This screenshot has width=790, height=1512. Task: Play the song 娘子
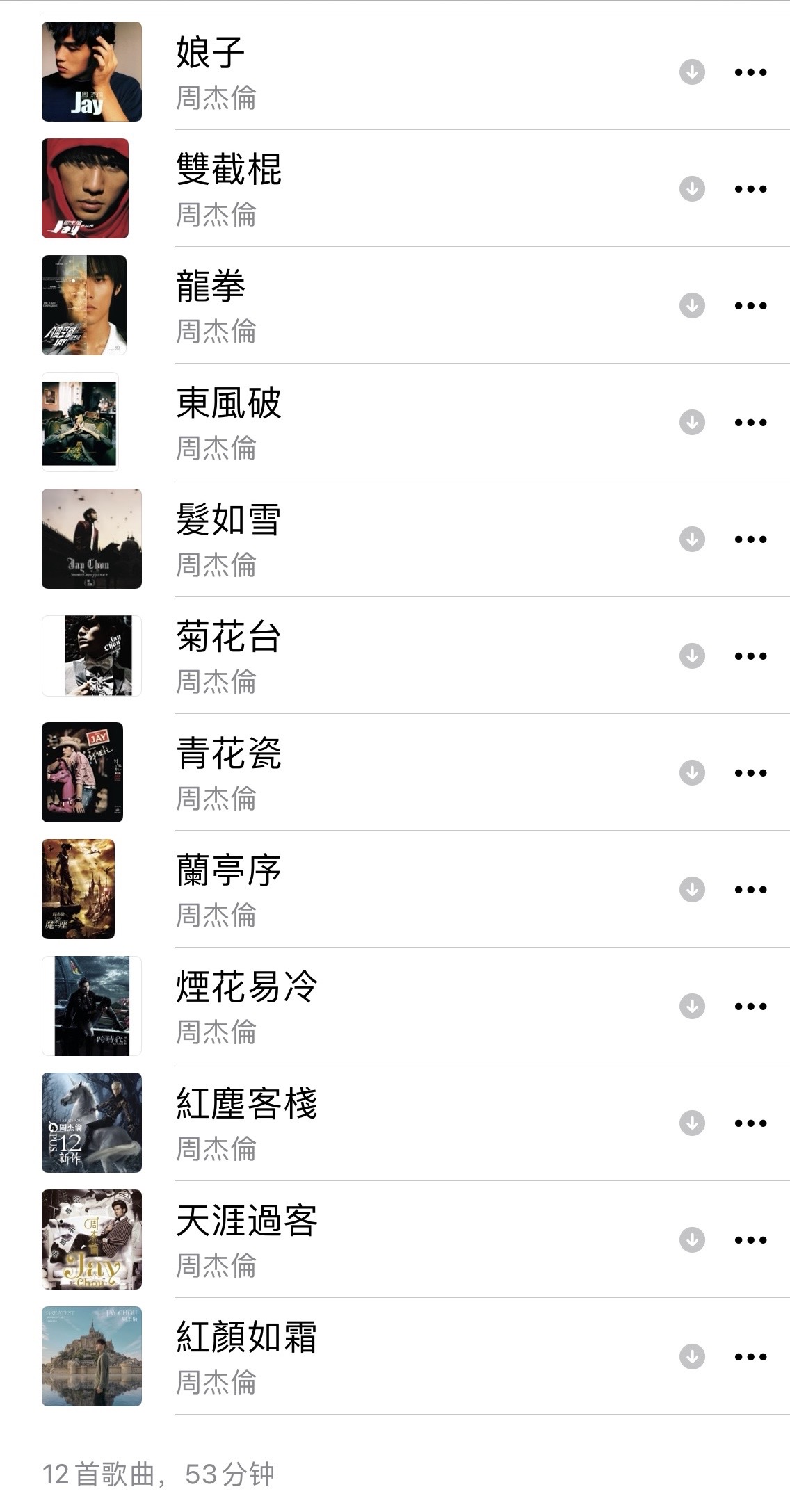[x=211, y=54]
